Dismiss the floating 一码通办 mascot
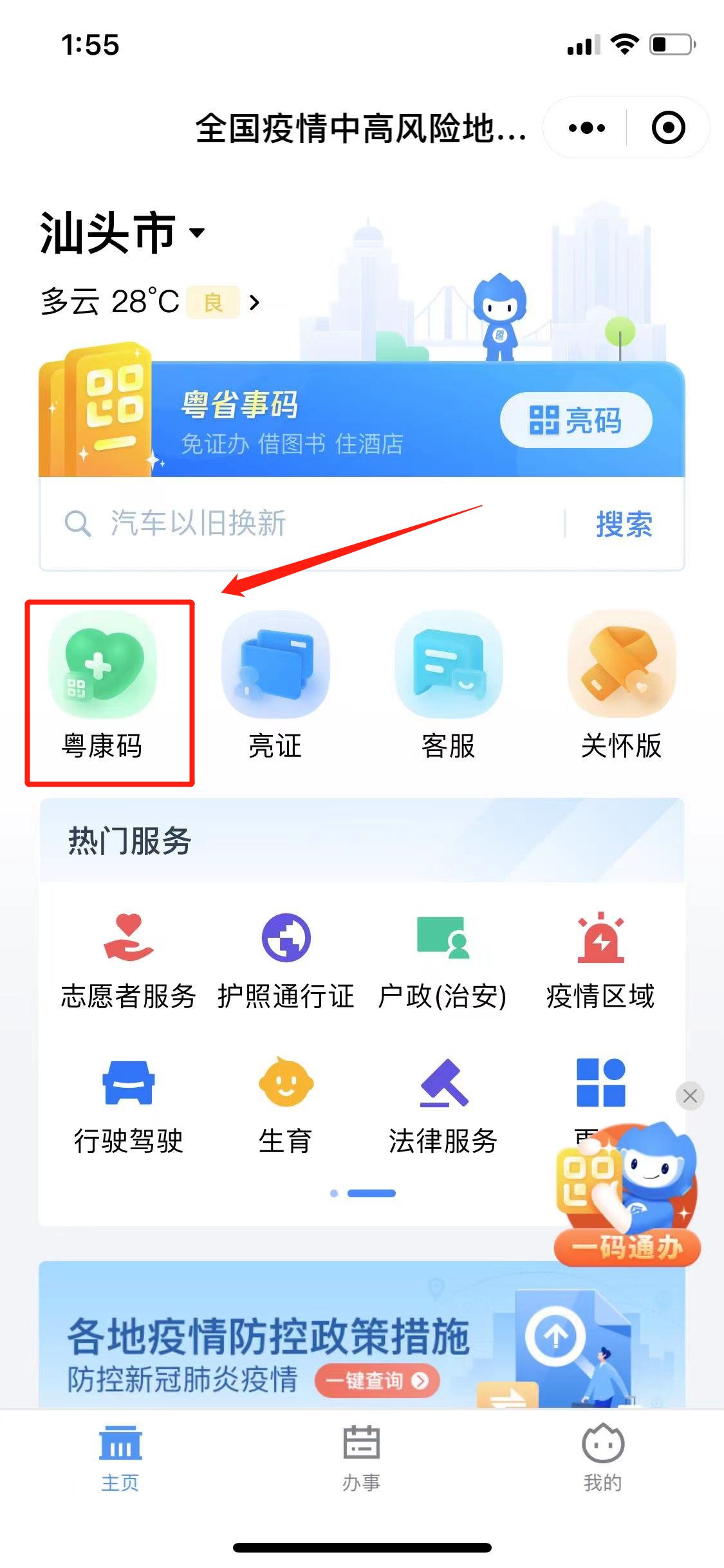 point(690,1096)
